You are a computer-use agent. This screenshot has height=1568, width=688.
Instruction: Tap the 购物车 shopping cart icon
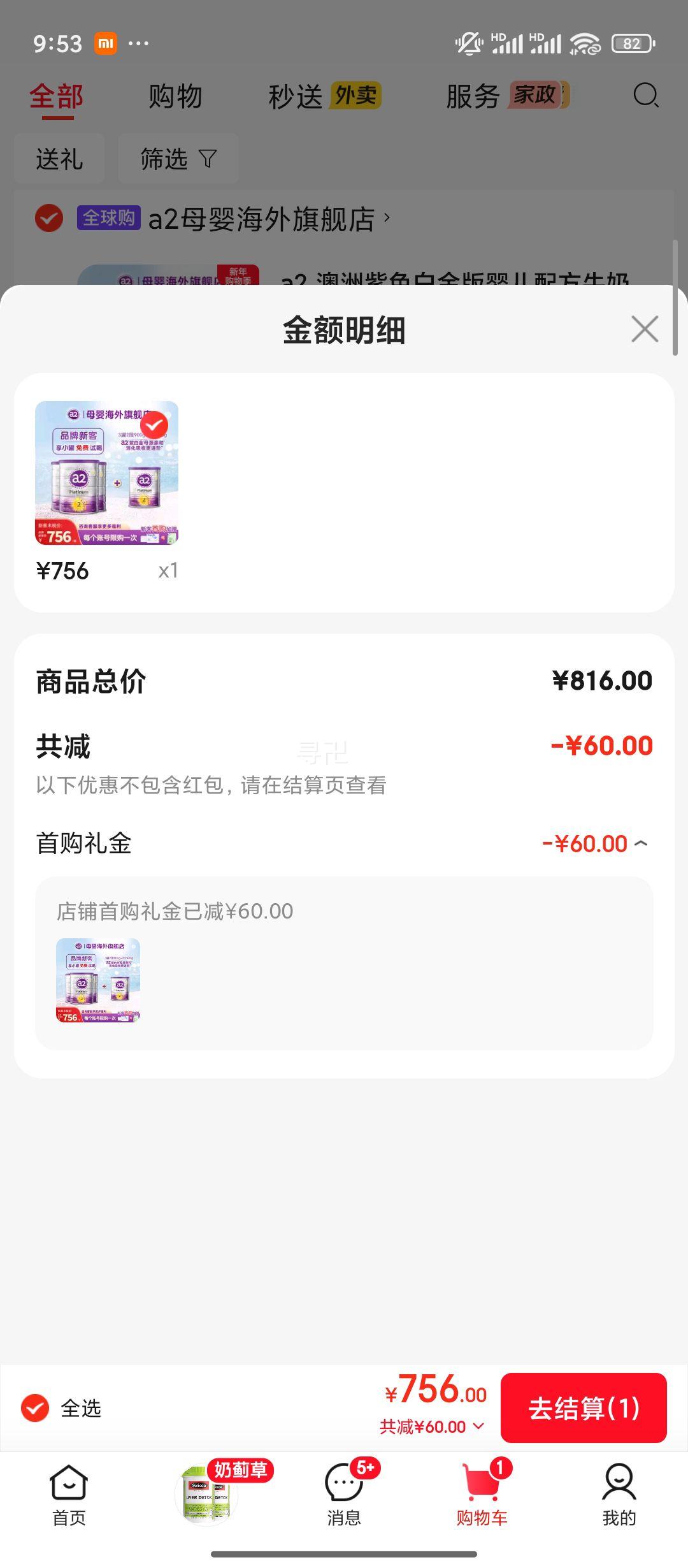[482, 1485]
